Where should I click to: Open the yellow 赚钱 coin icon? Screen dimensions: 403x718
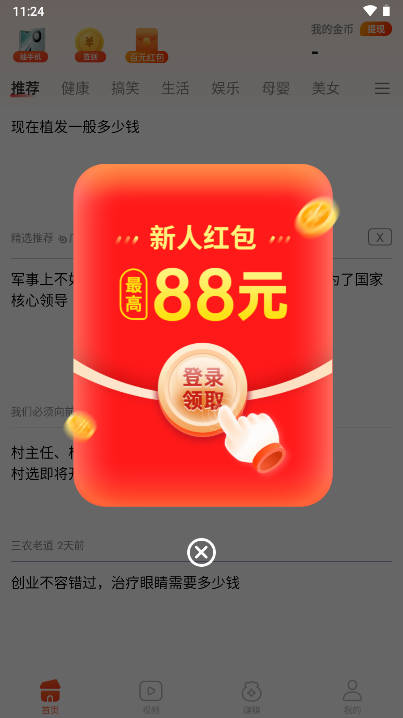pos(90,45)
